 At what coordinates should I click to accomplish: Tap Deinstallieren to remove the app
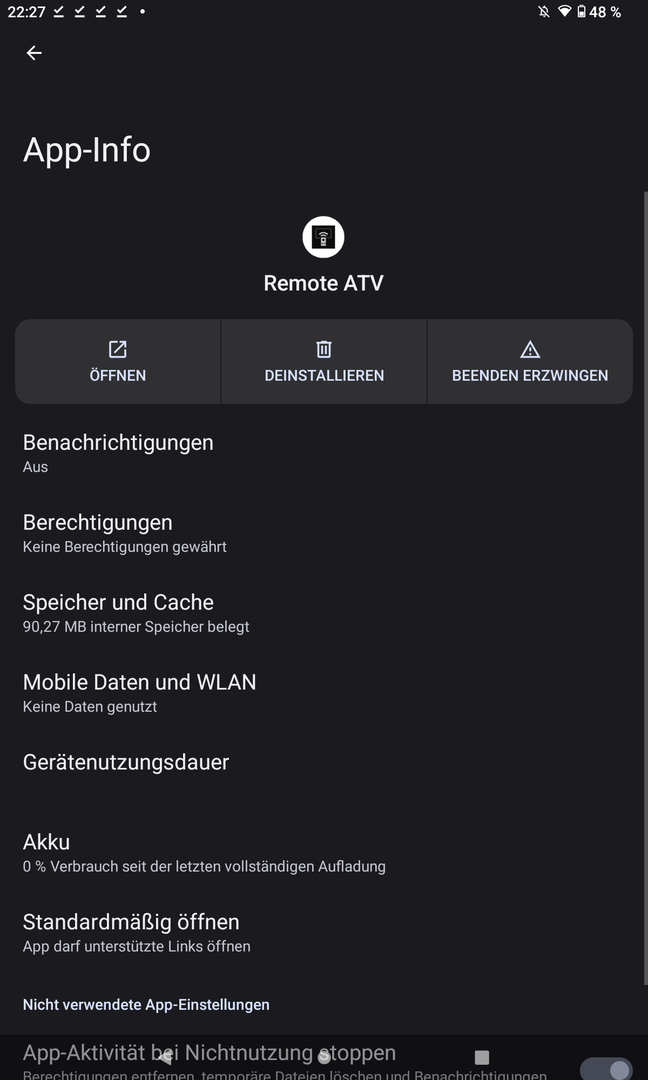click(x=324, y=362)
